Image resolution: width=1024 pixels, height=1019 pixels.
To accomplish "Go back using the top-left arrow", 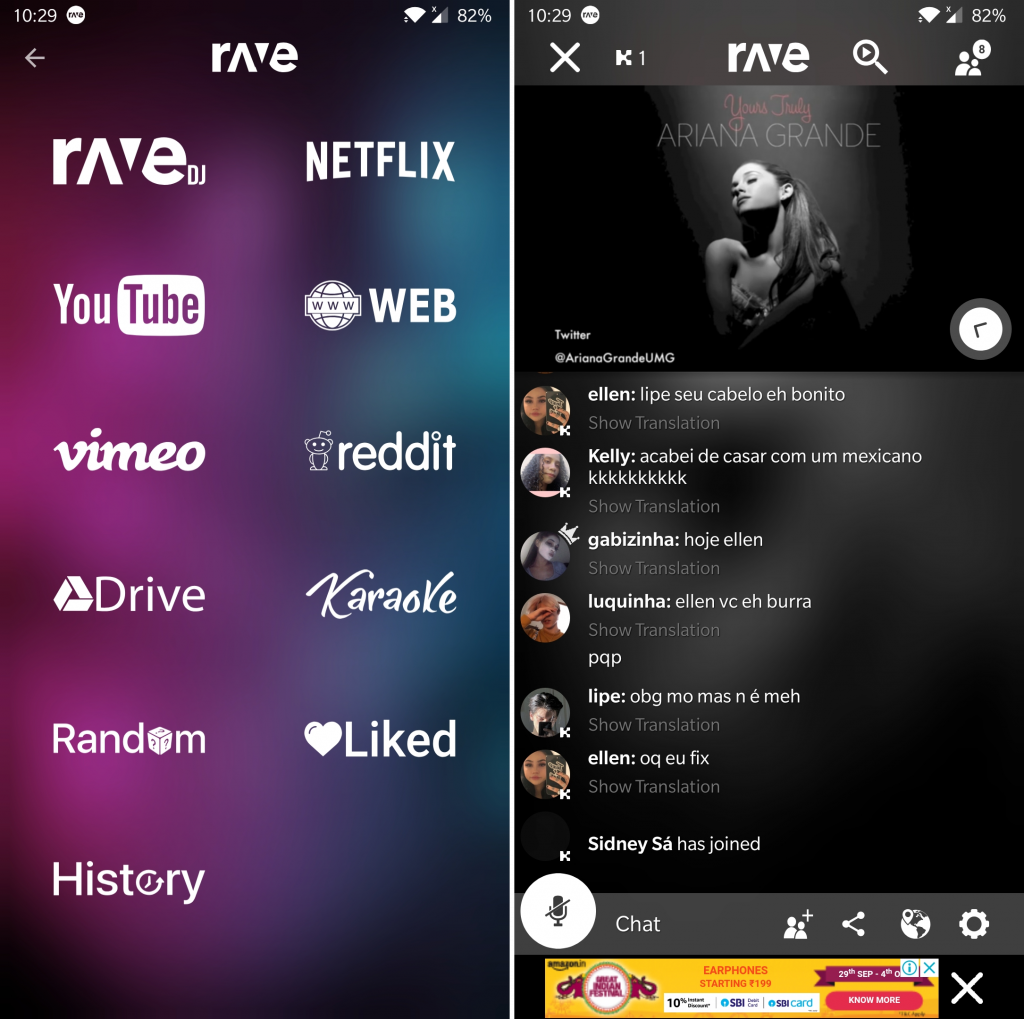I will (35, 58).
